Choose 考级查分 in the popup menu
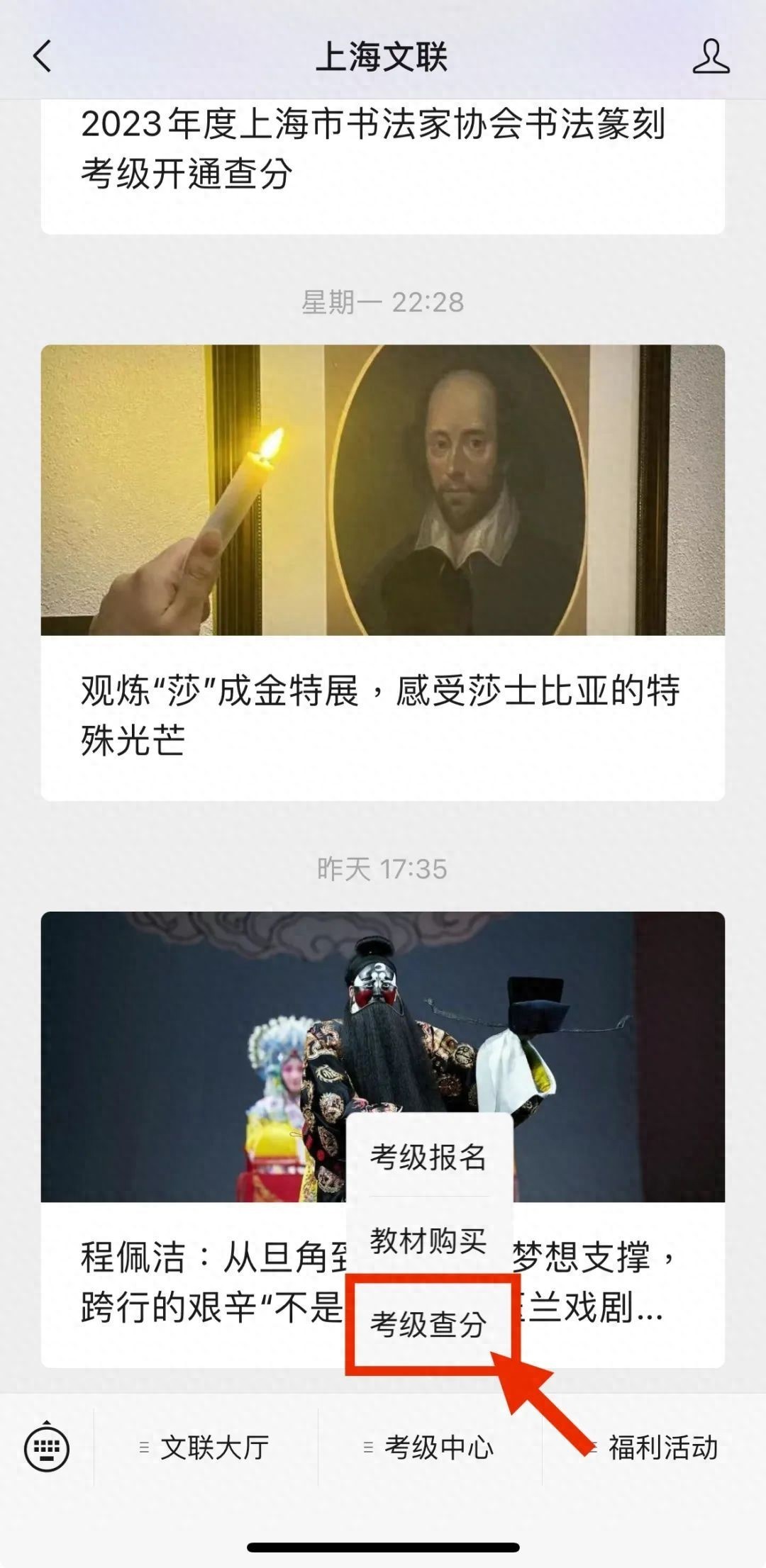Screen dimensions: 766x1568 (x=428, y=1323)
